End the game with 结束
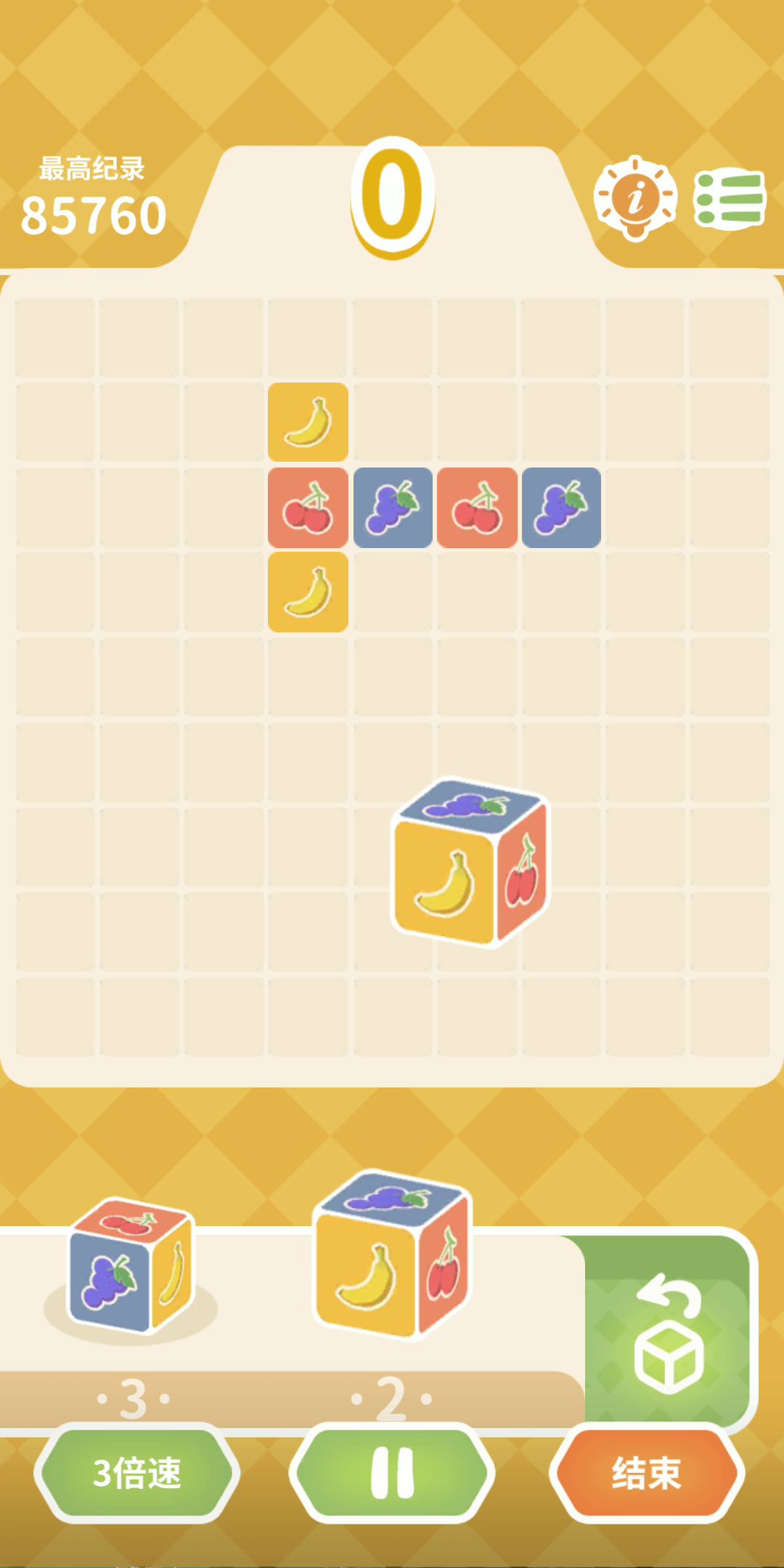Image resolution: width=784 pixels, height=1568 pixels. 646,1473
